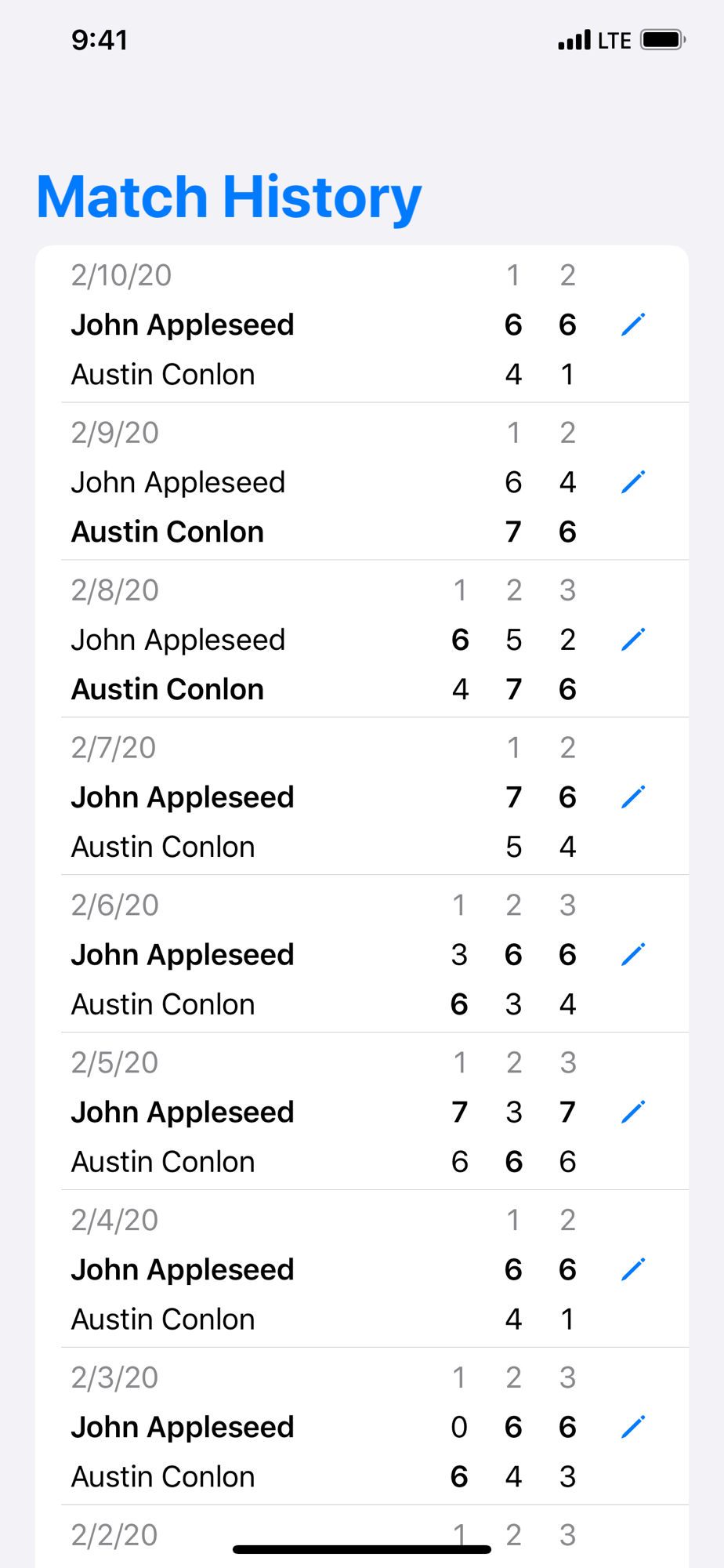Edit the 2/6/20 match scores

click(x=633, y=955)
